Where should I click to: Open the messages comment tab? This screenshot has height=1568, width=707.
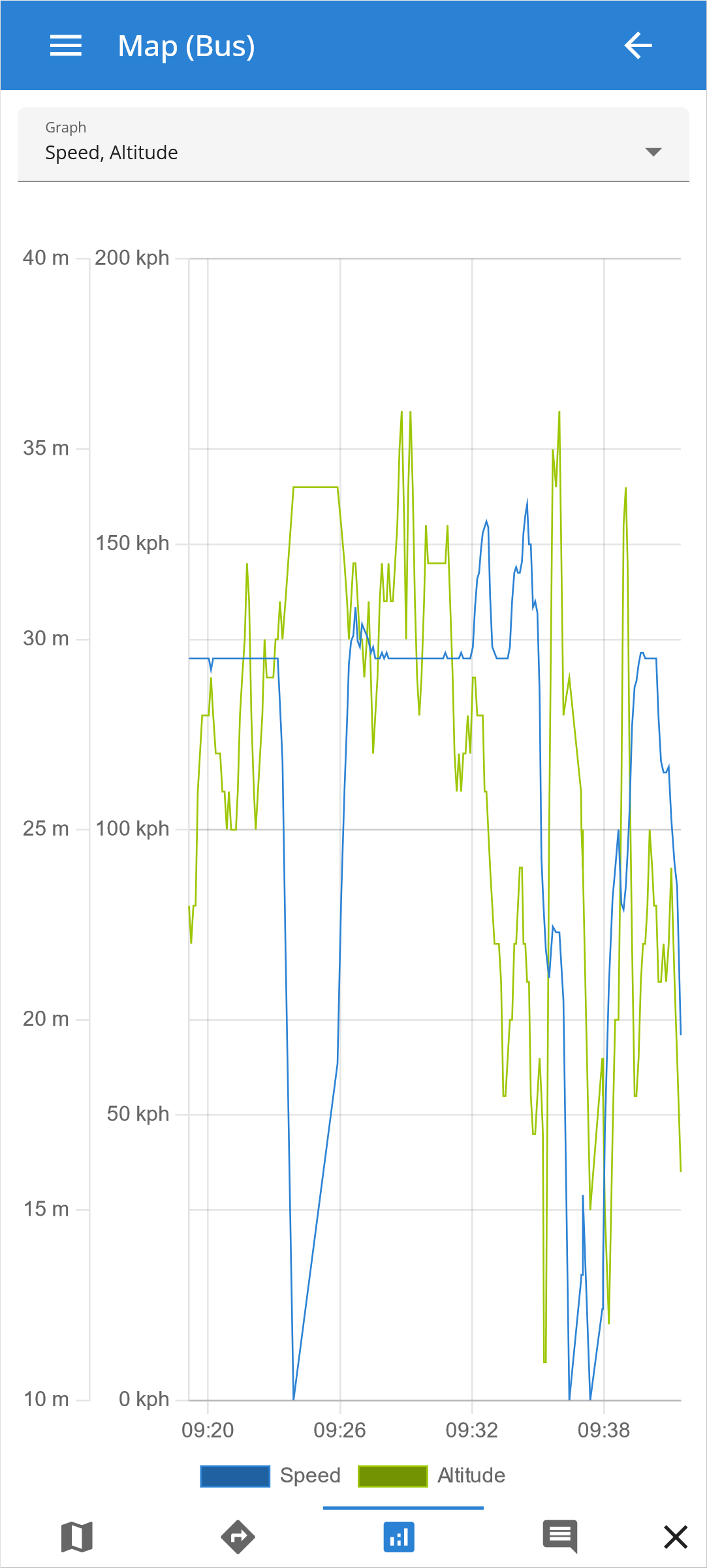pos(559,1537)
